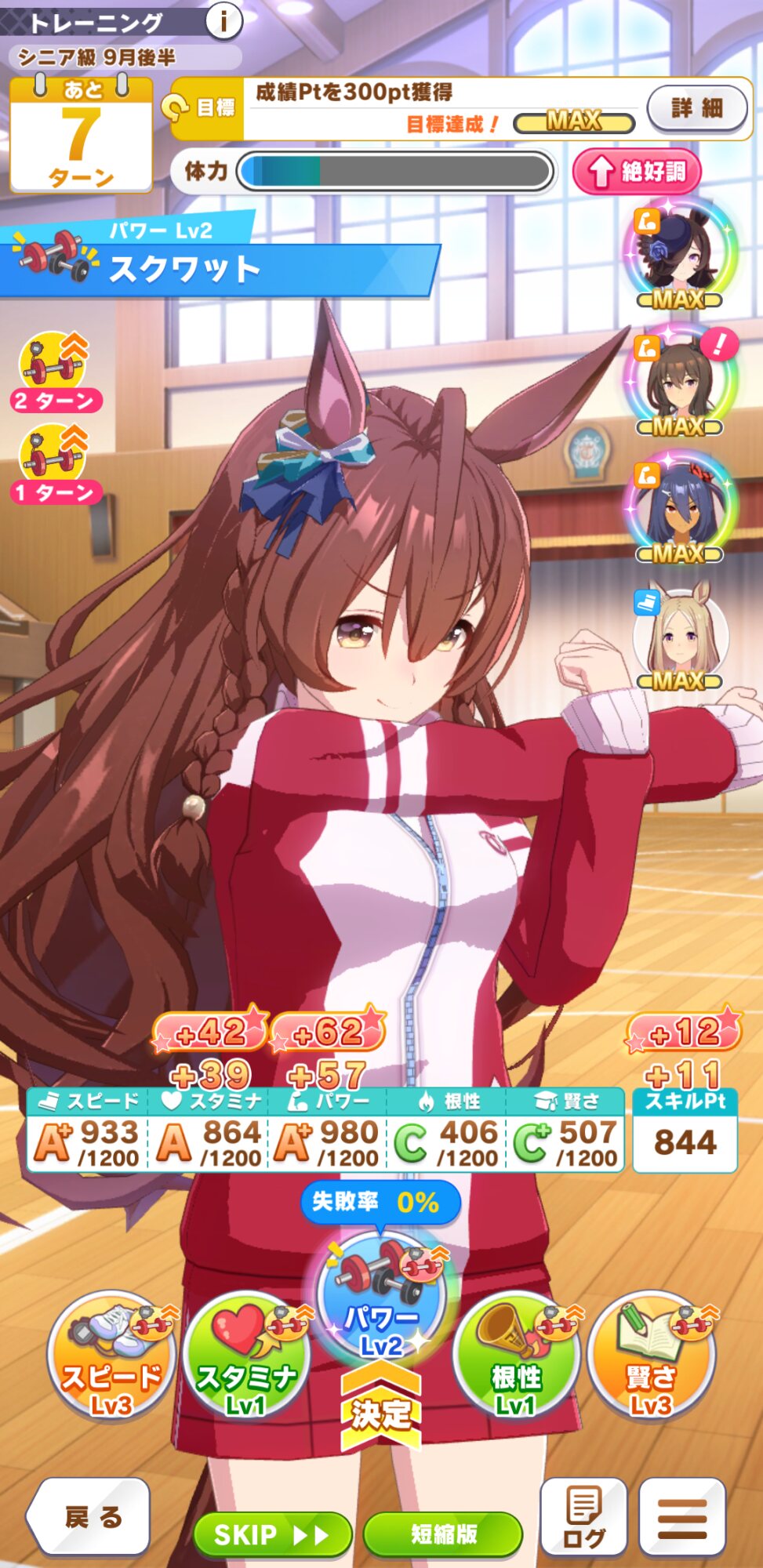763x1568 pixels.
Task: Open the training info icon
Action: point(223,21)
